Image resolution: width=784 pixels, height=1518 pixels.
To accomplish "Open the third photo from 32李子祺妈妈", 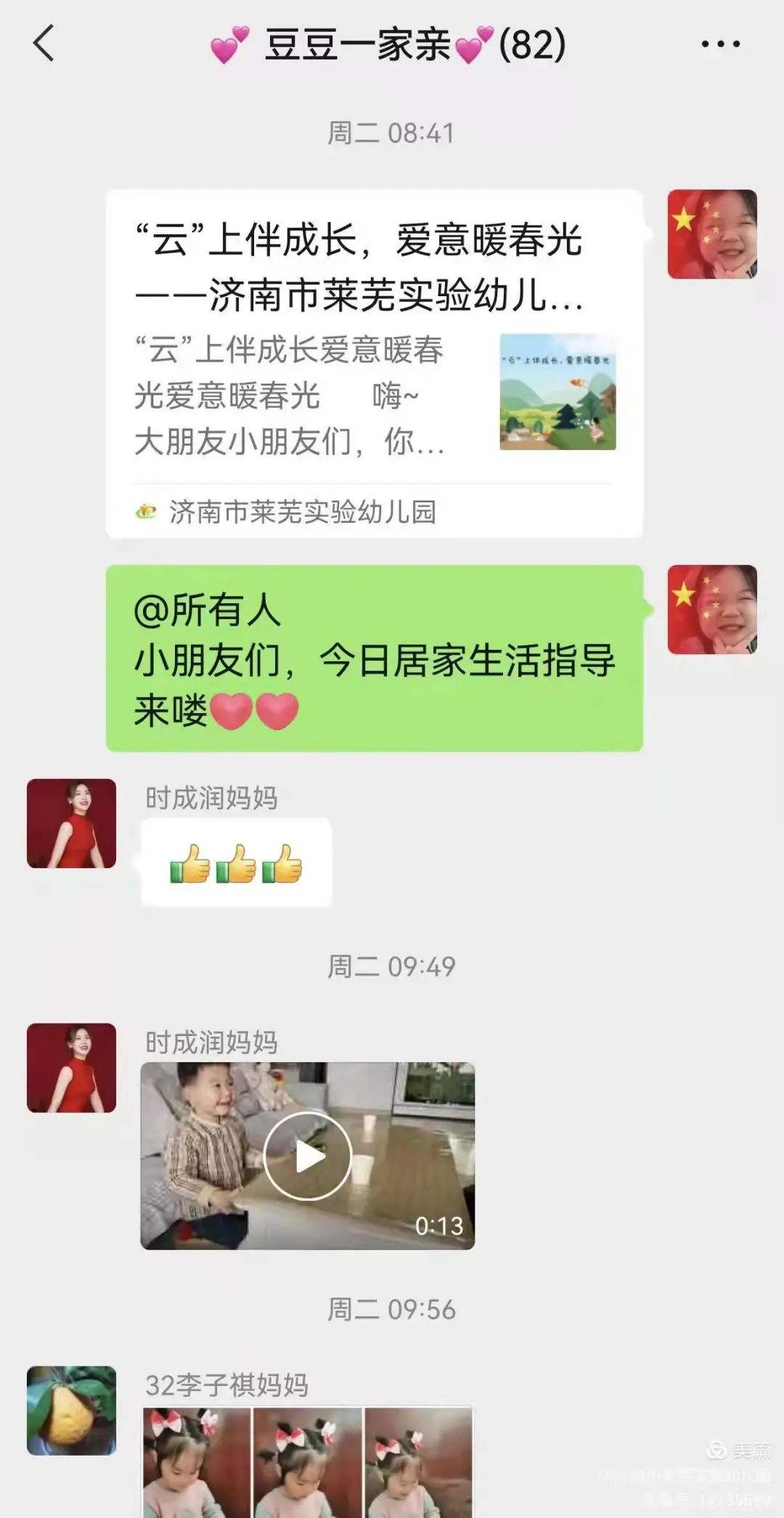I will pyautogui.click(x=419, y=1462).
